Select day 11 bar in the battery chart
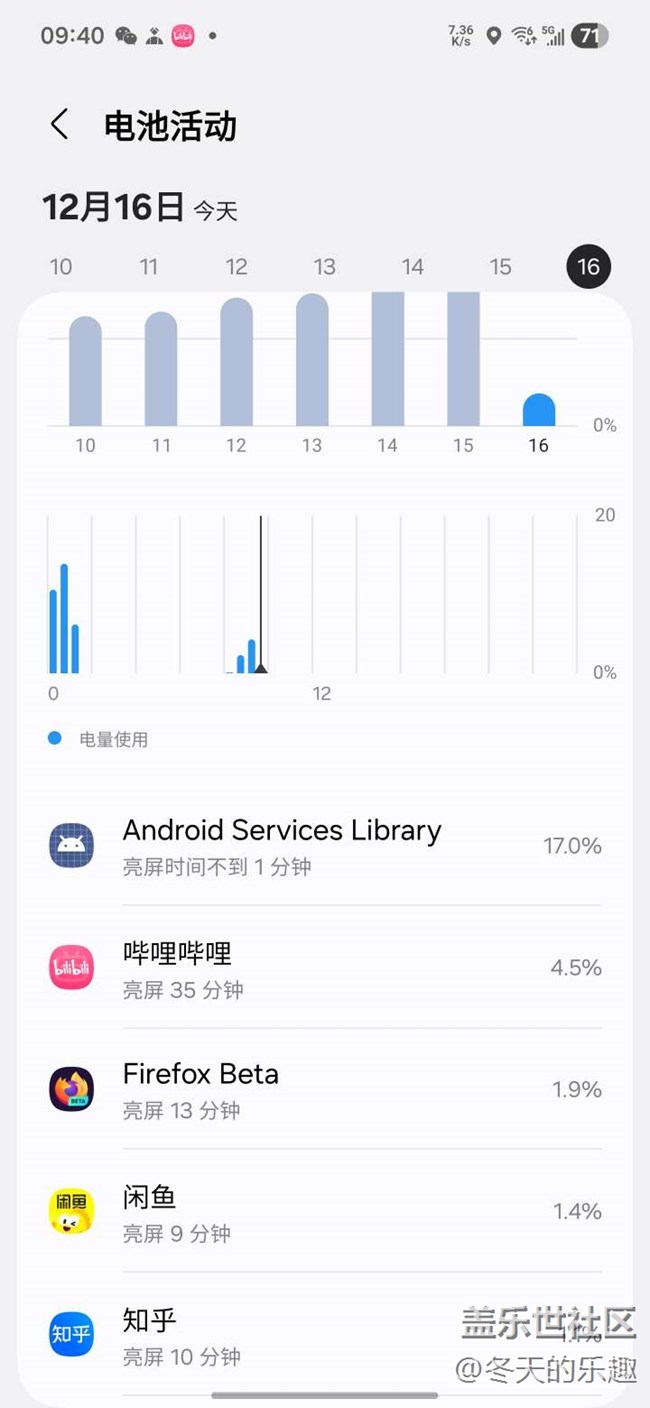650x1408 pixels. point(161,370)
